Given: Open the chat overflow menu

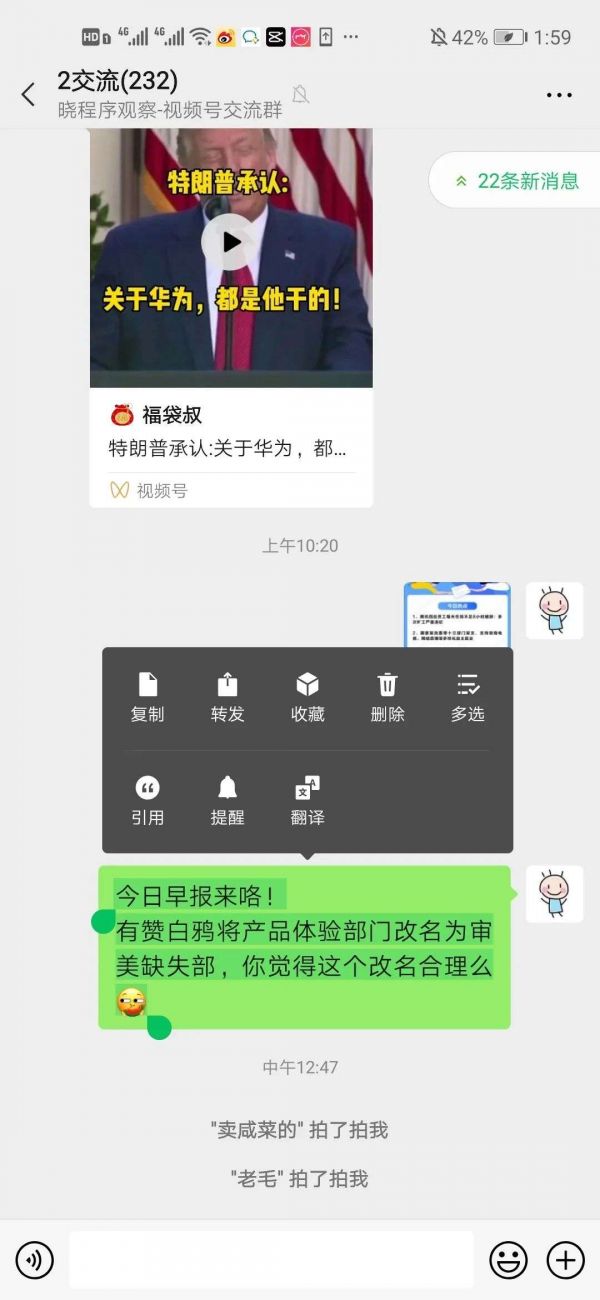Looking at the screenshot, I should [x=559, y=95].
